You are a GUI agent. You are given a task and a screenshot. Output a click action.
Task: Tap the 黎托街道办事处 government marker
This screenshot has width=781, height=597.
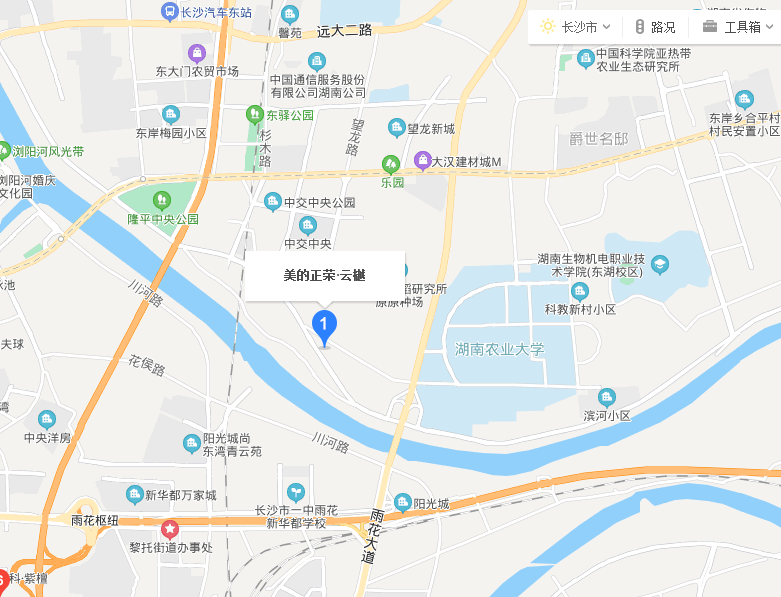pos(170,528)
